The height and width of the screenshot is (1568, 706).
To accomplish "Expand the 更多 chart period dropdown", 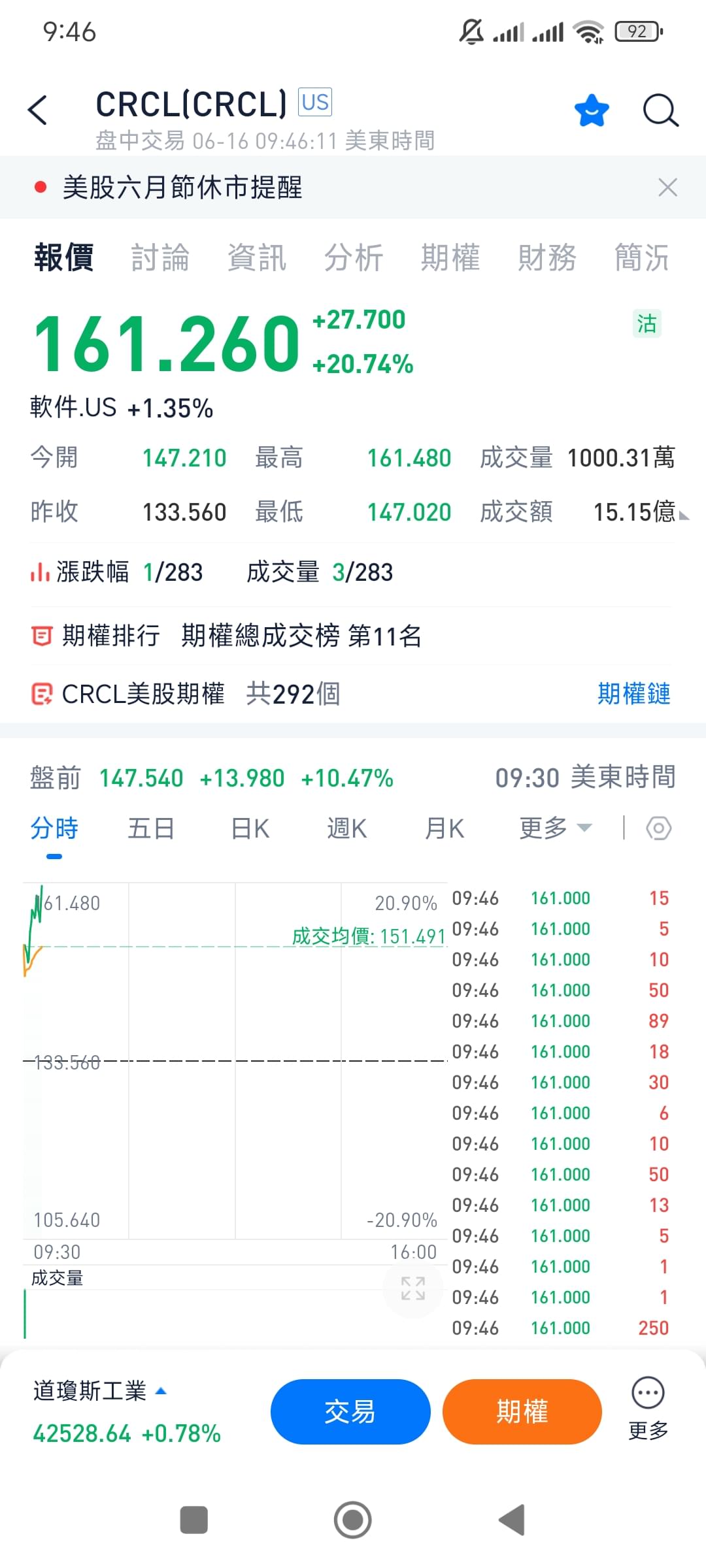I will click(x=556, y=828).
